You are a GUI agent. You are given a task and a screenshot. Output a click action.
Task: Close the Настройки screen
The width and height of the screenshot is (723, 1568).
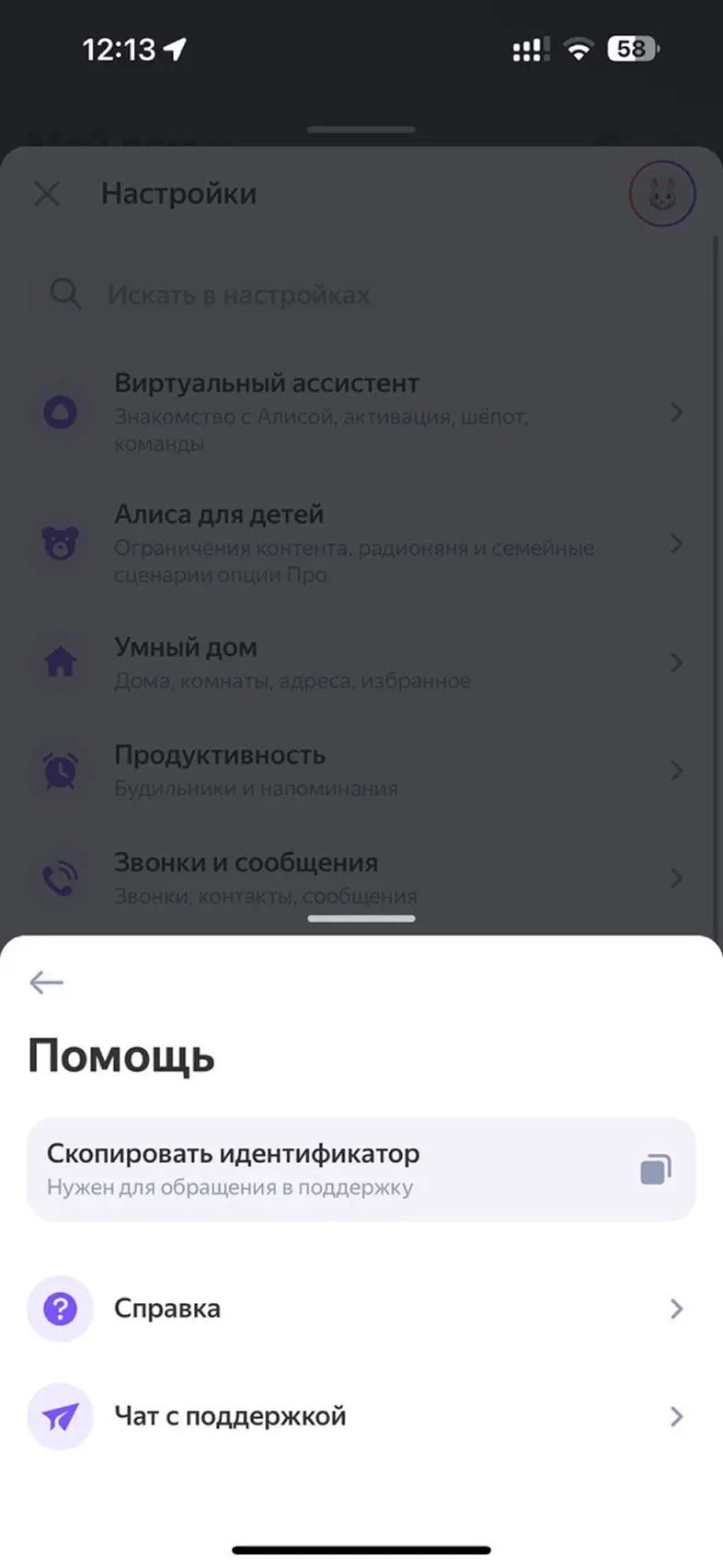click(47, 194)
